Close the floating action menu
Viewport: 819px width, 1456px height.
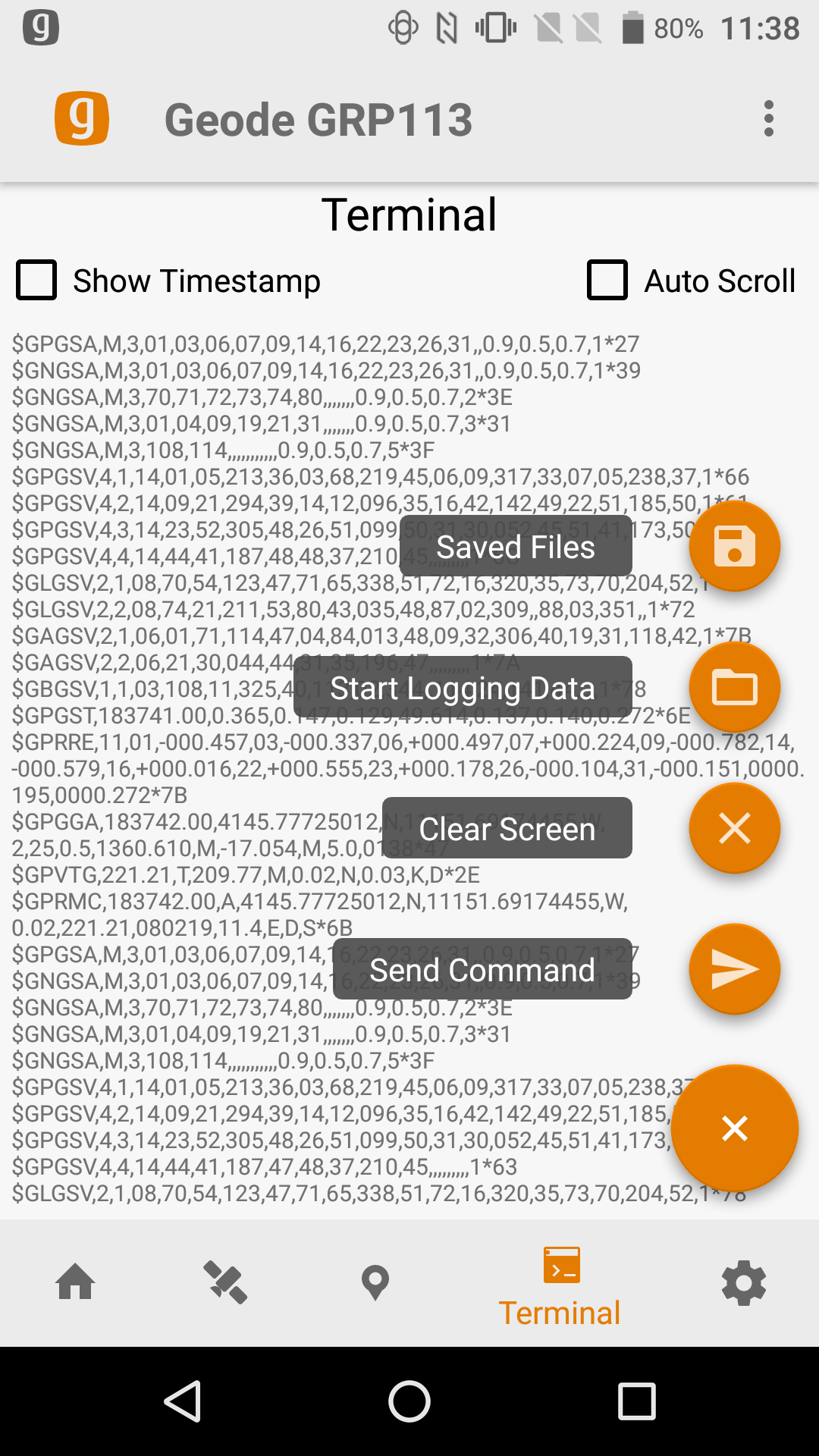pos(734,1128)
